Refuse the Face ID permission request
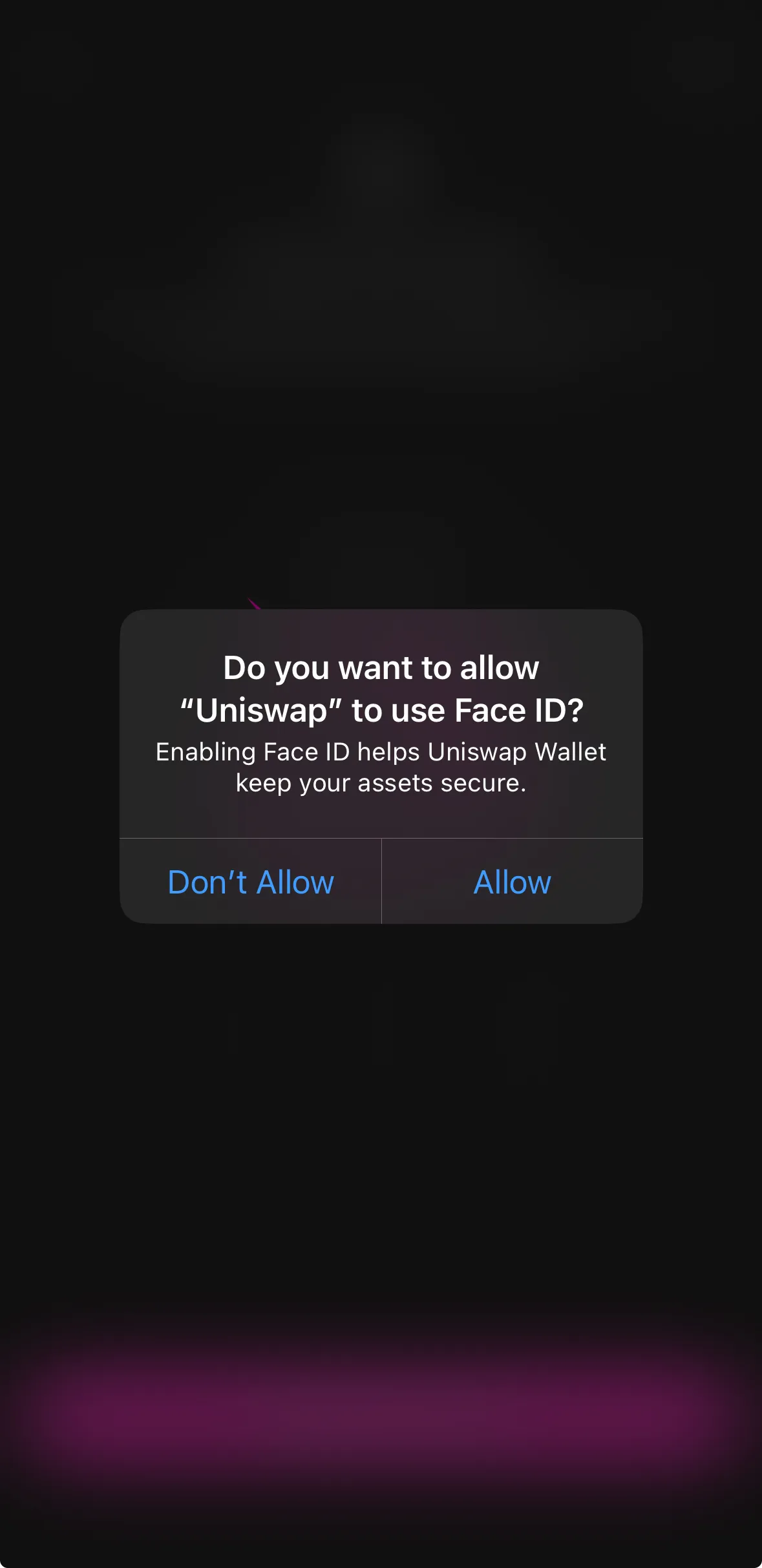The height and width of the screenshot is (1568, 762). coord(250,881)
